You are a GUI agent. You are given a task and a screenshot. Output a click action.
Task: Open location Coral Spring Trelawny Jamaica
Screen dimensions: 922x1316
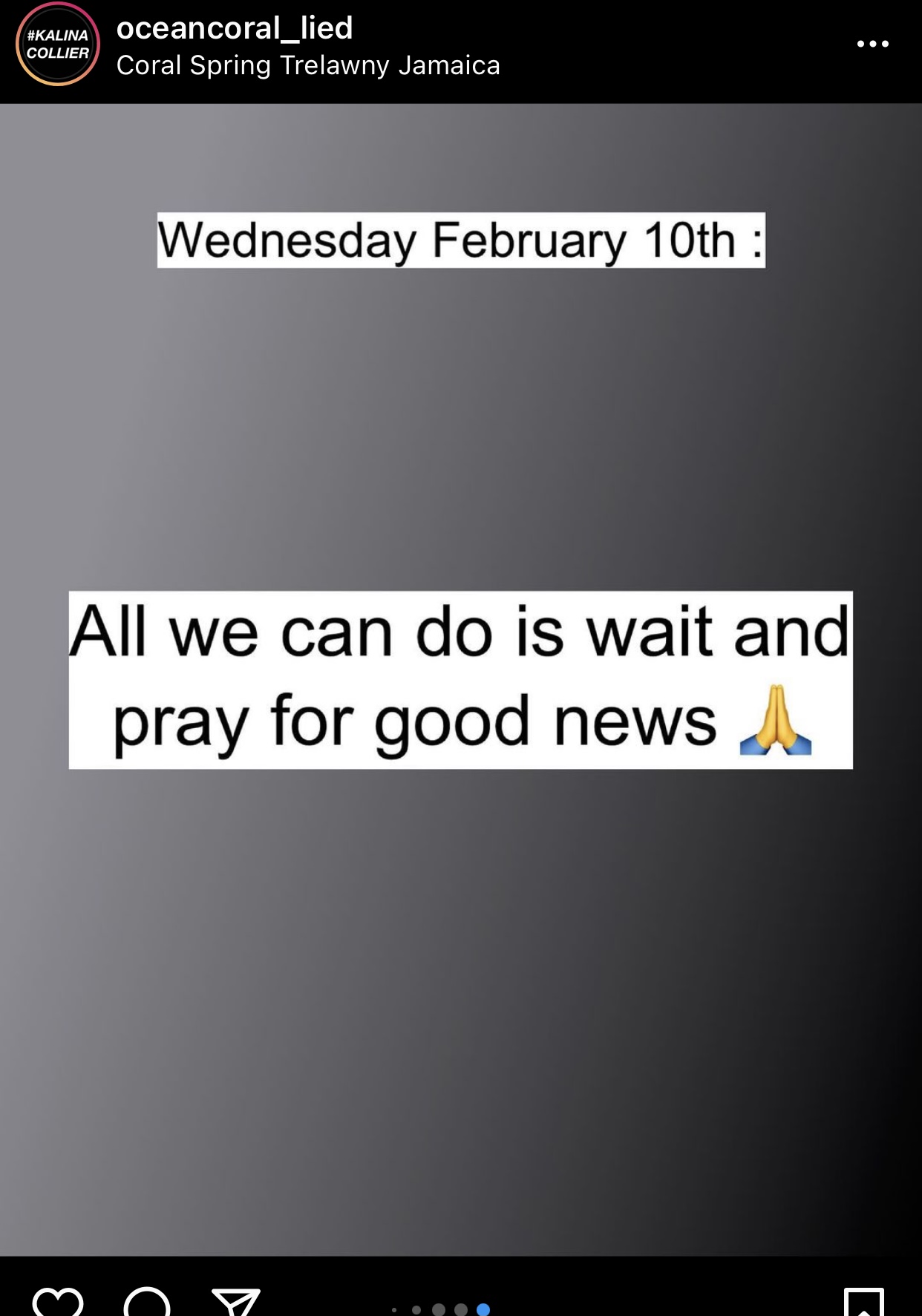[308, 65]
